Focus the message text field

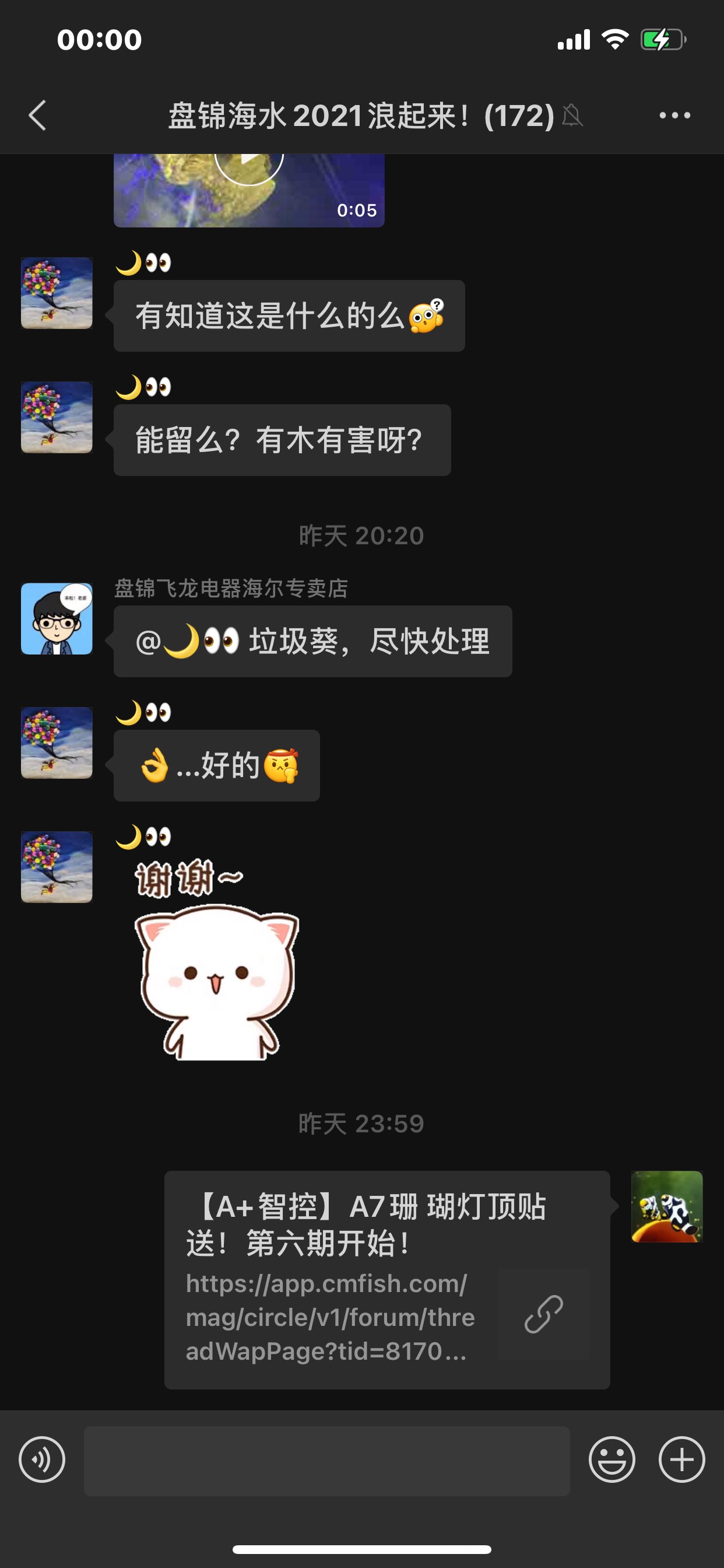pos(326,1460)
